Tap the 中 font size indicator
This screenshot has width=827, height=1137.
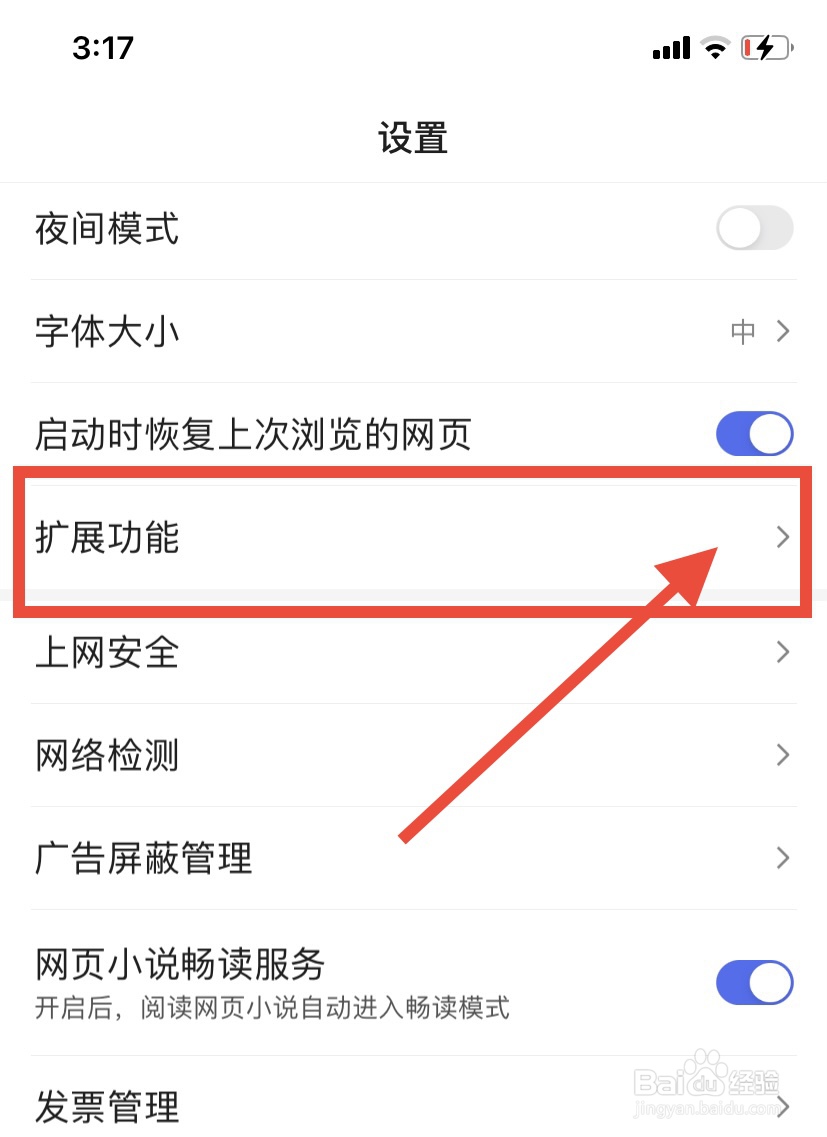point(742,331)
